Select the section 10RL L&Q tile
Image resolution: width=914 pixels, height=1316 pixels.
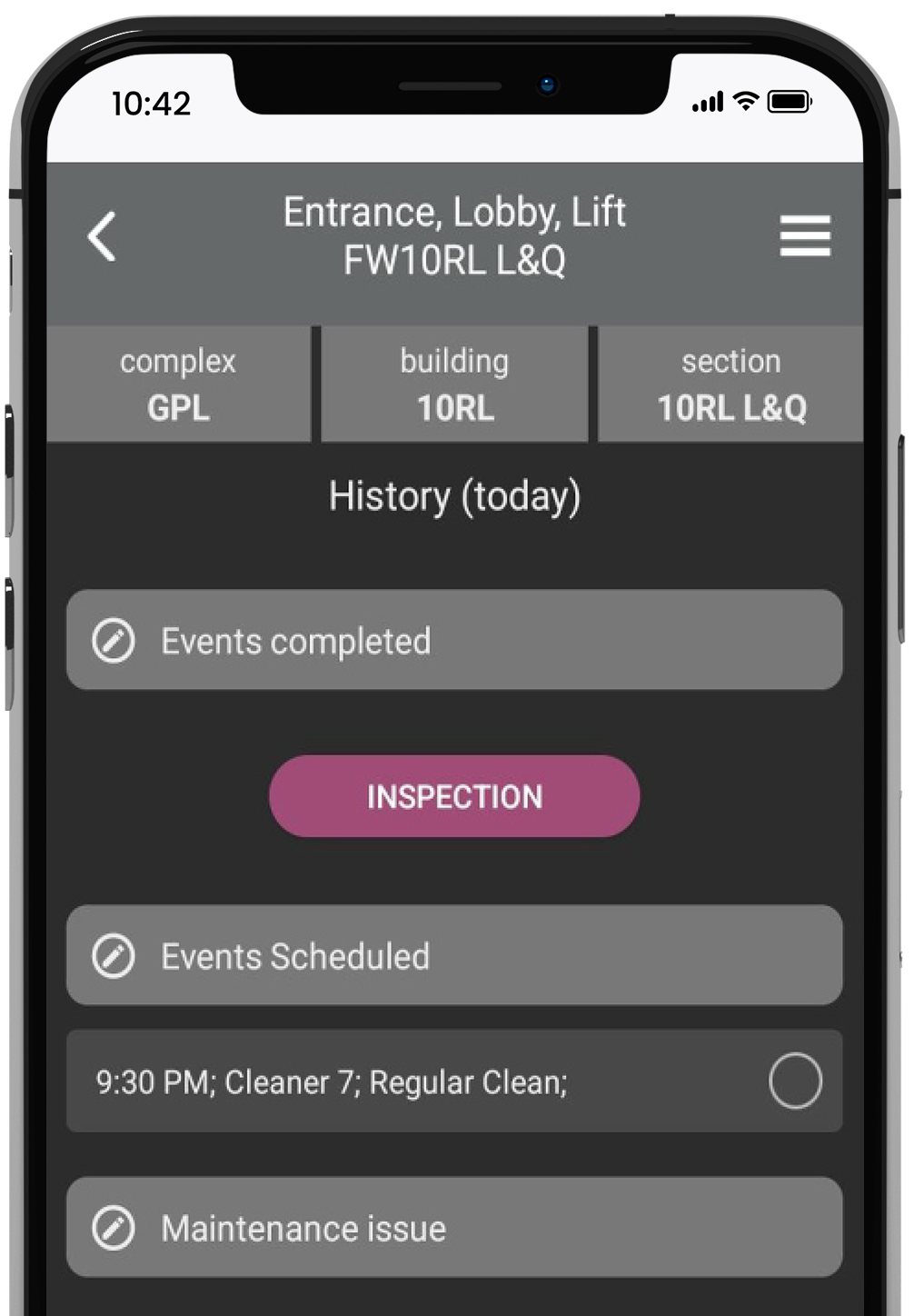click(x=731, y=384)
